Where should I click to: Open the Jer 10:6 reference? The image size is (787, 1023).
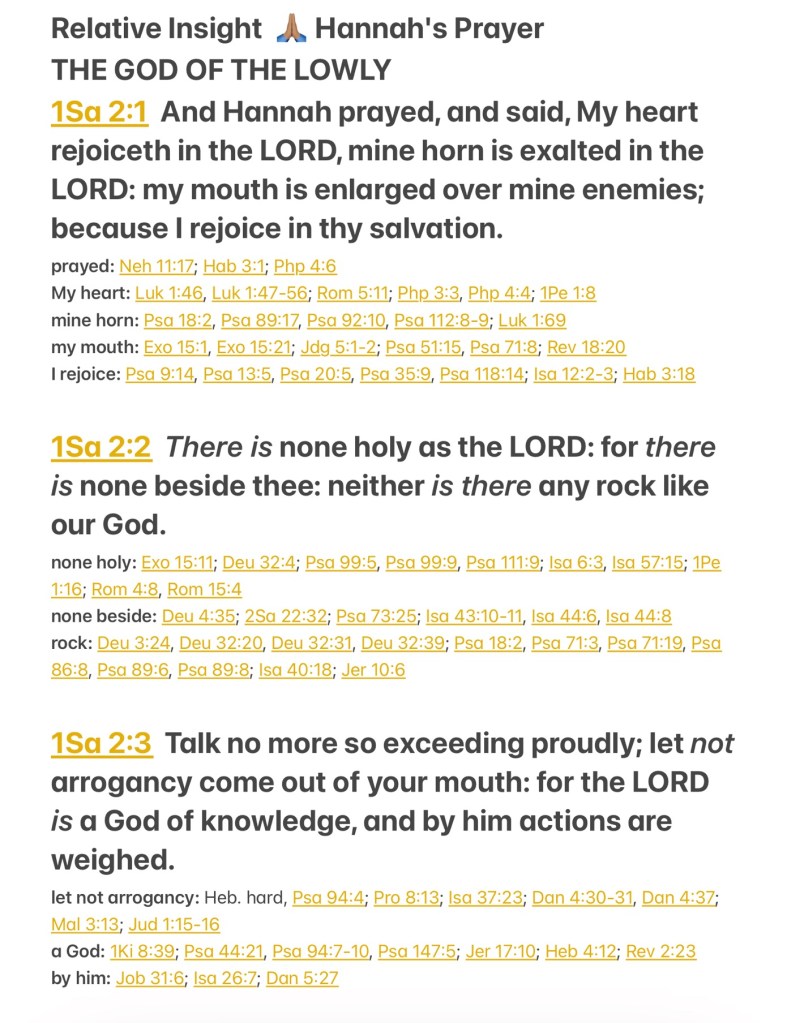coord(373,670)
